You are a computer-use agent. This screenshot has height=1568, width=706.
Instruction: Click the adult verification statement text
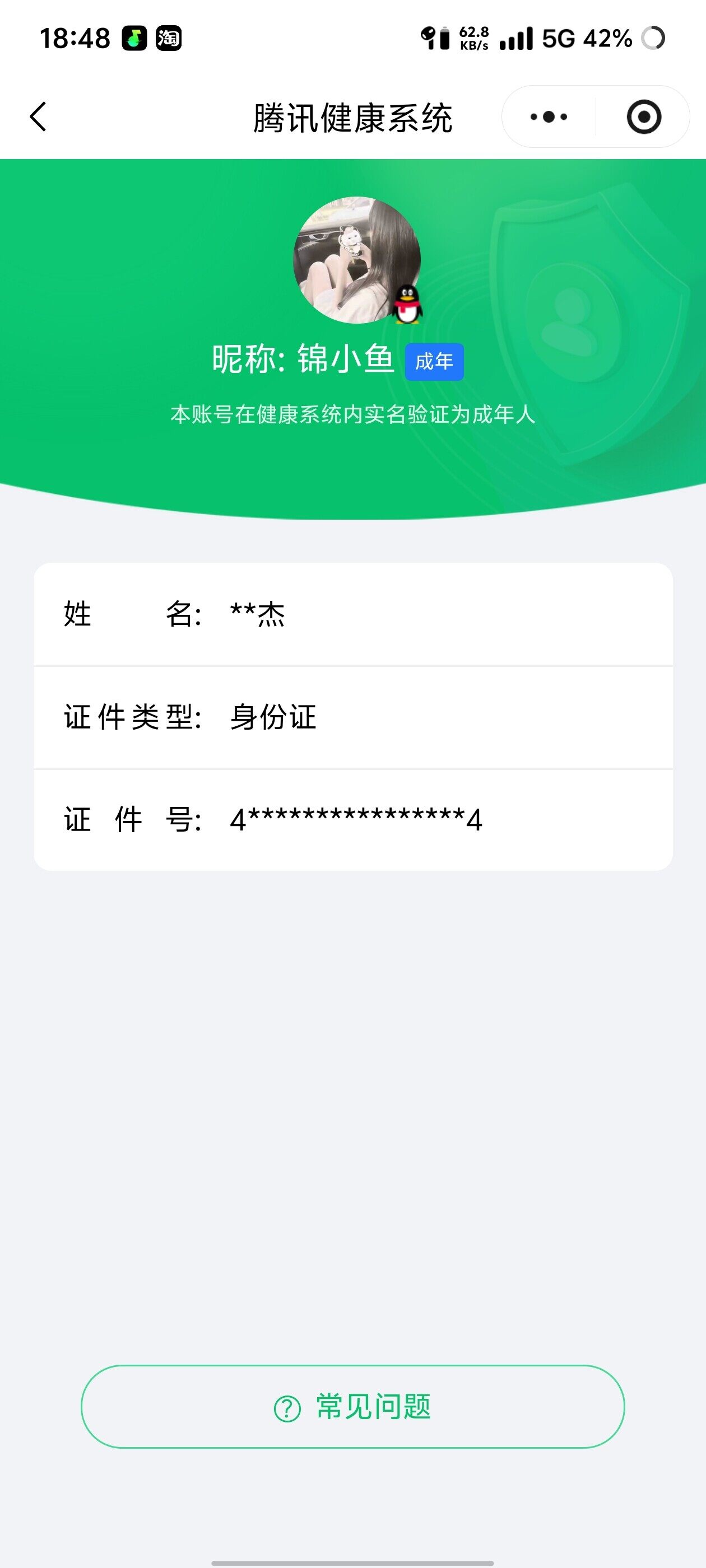click(354, 415)
